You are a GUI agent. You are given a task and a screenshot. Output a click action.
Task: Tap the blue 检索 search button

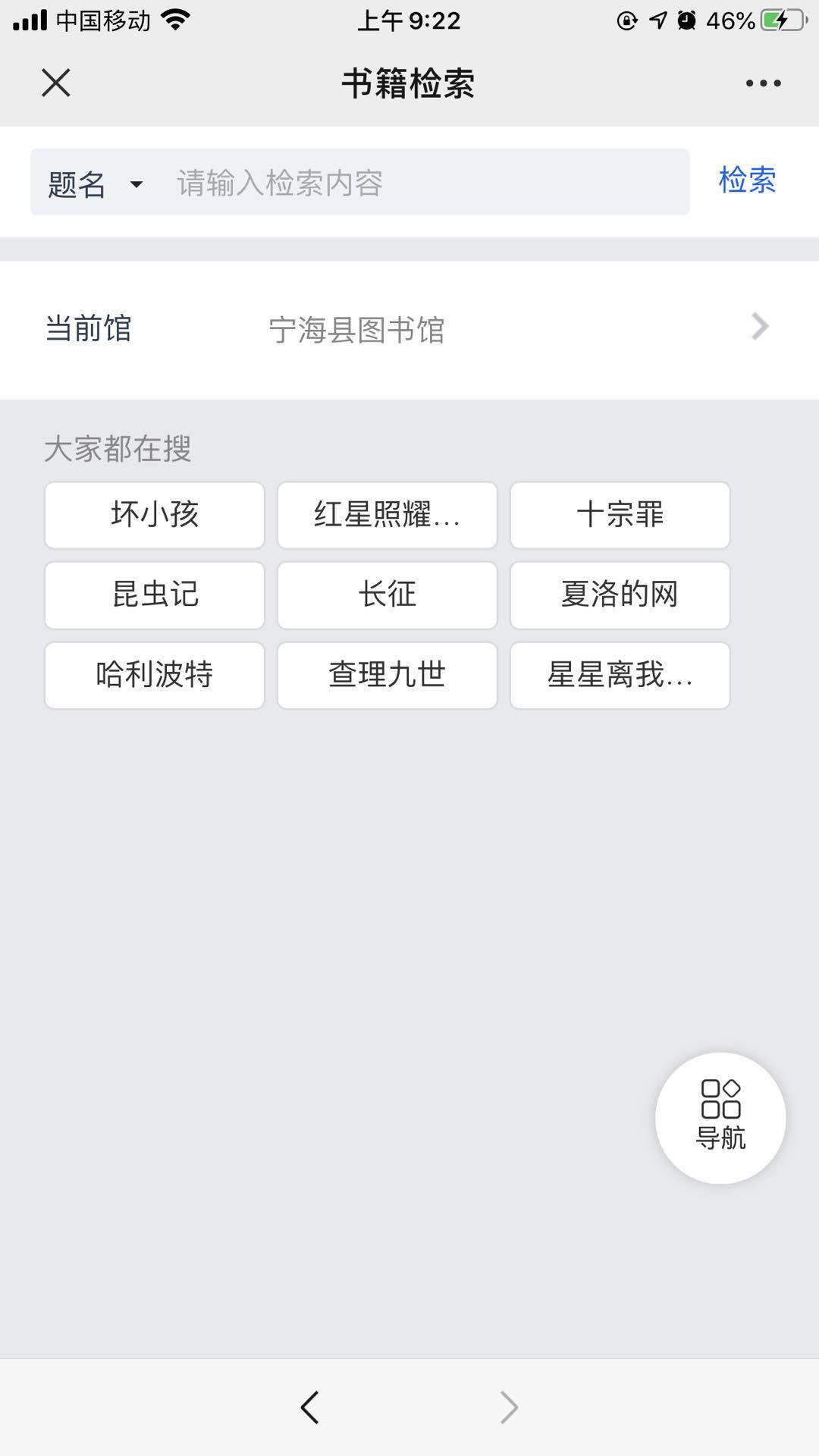pyautogui.click(x=747, y=181)
